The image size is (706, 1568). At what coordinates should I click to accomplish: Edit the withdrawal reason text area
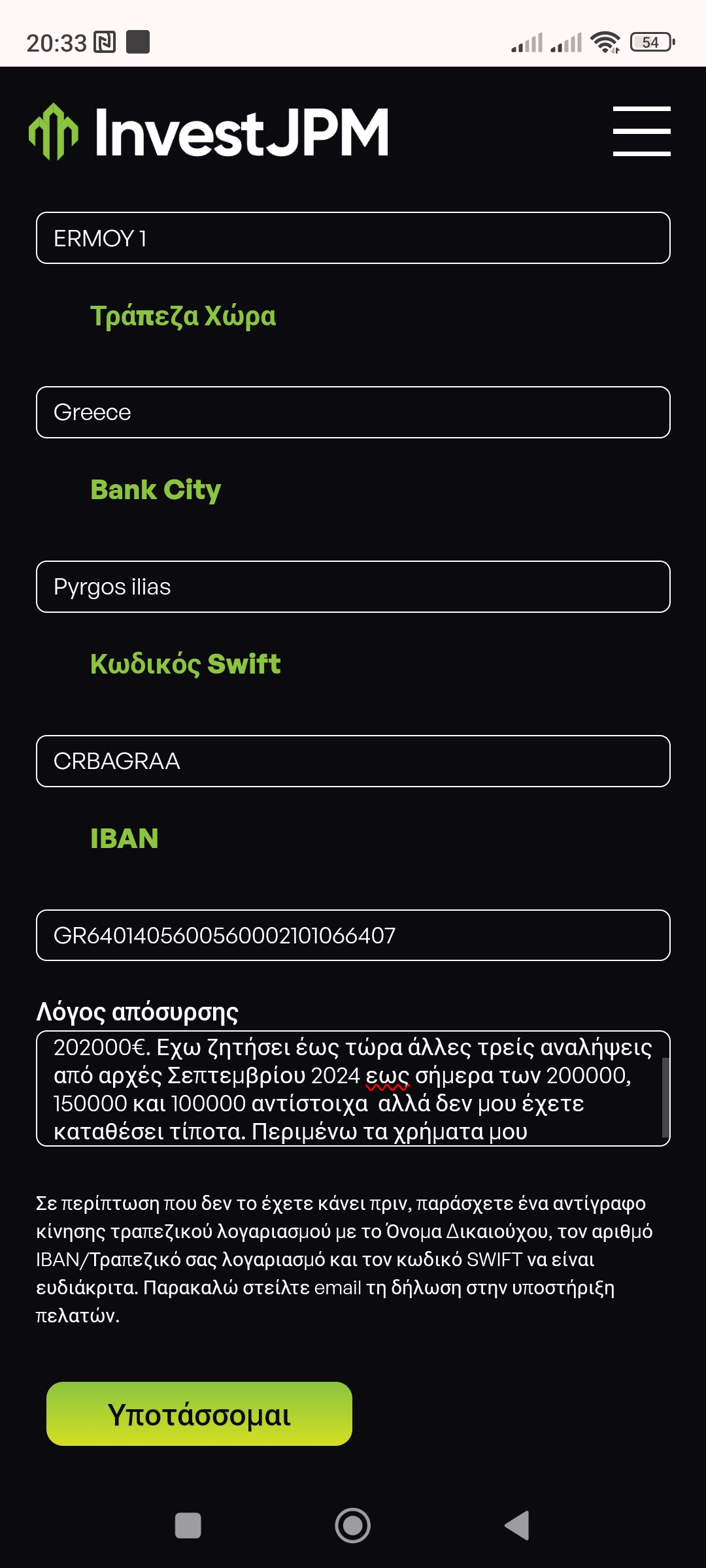[353, 1089]
